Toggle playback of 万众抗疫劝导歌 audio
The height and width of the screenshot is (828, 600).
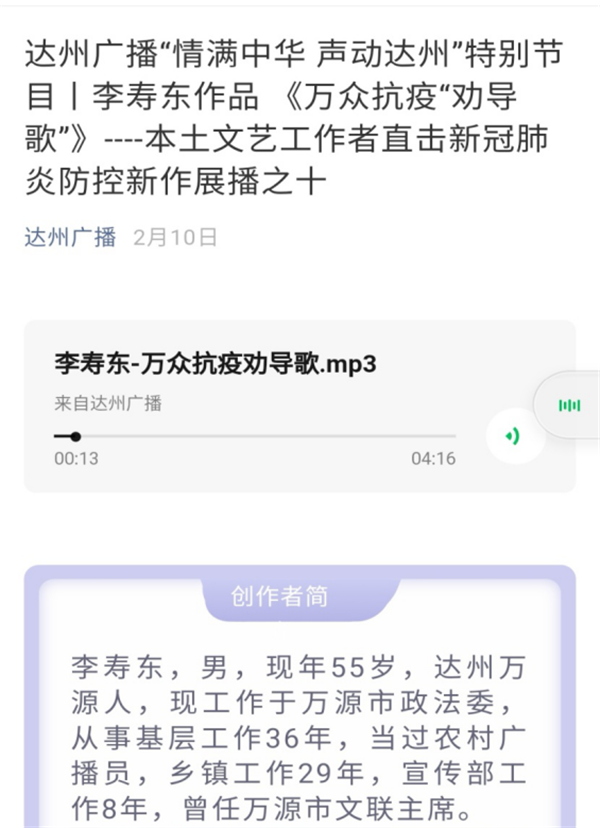(x=514, y=437)
